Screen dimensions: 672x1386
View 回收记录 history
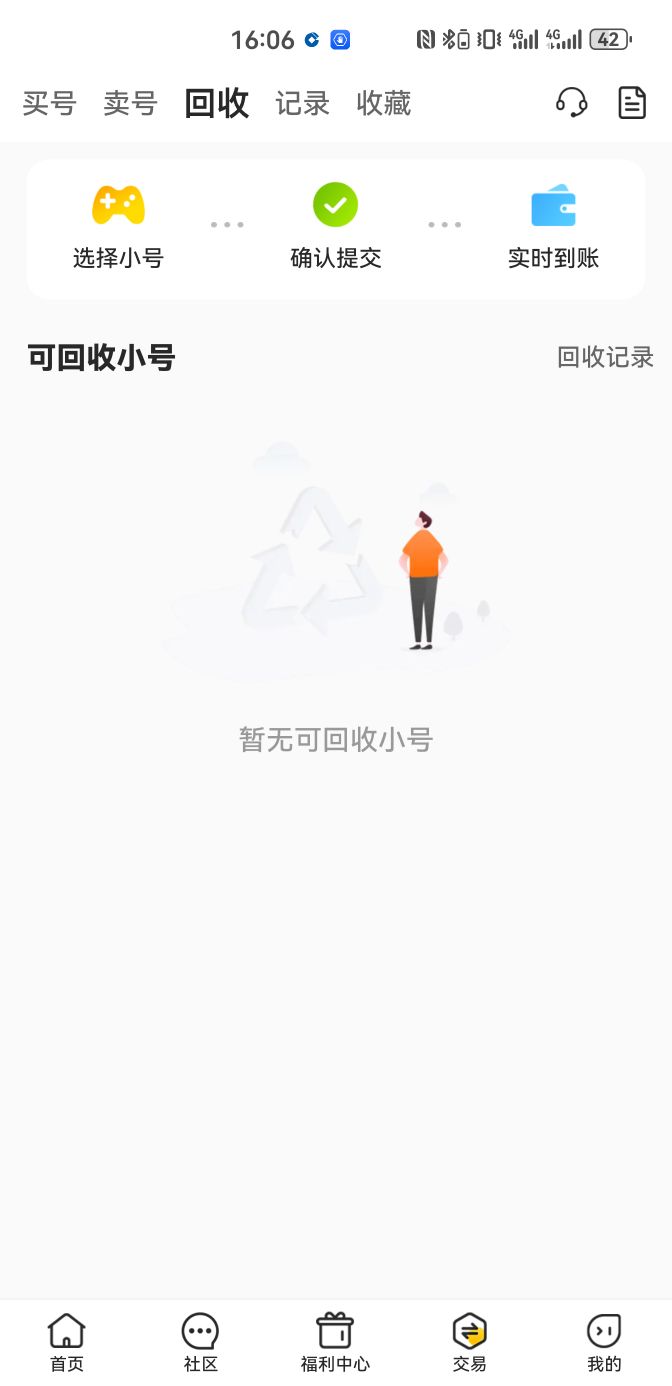tap(605, 357)
